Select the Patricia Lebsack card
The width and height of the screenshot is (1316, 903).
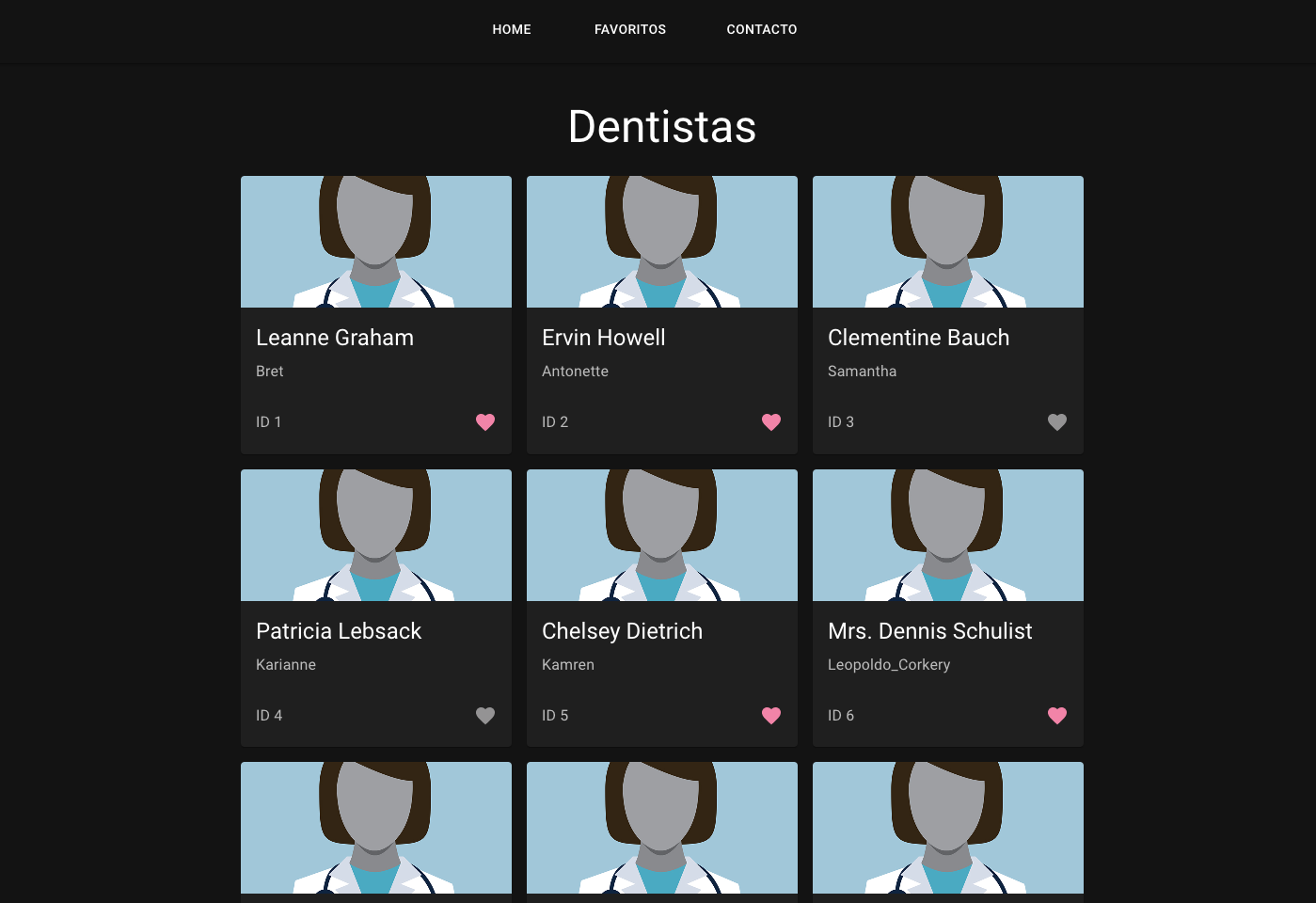(339, 631)
